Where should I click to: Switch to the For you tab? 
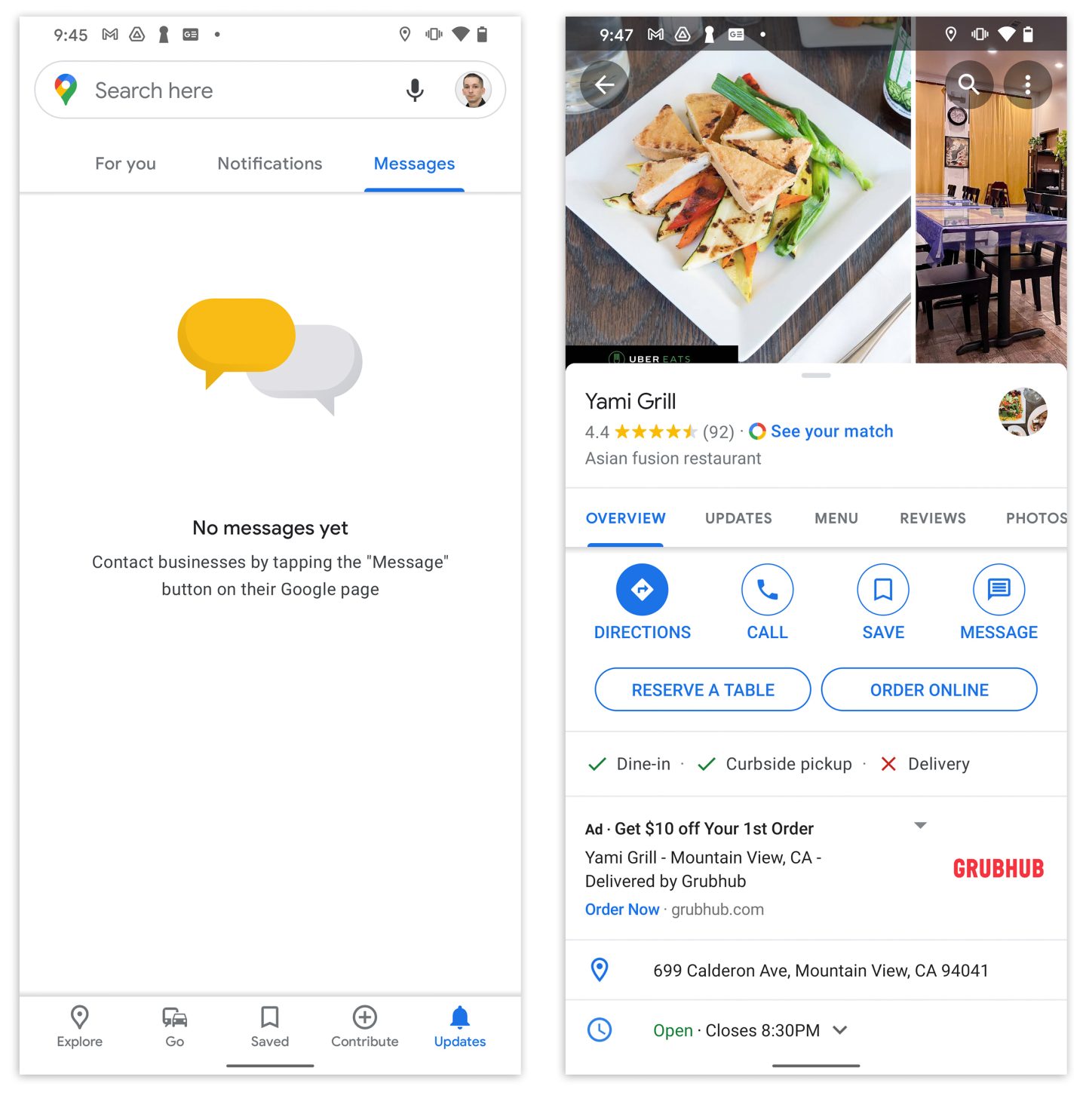tap(125, 164)
